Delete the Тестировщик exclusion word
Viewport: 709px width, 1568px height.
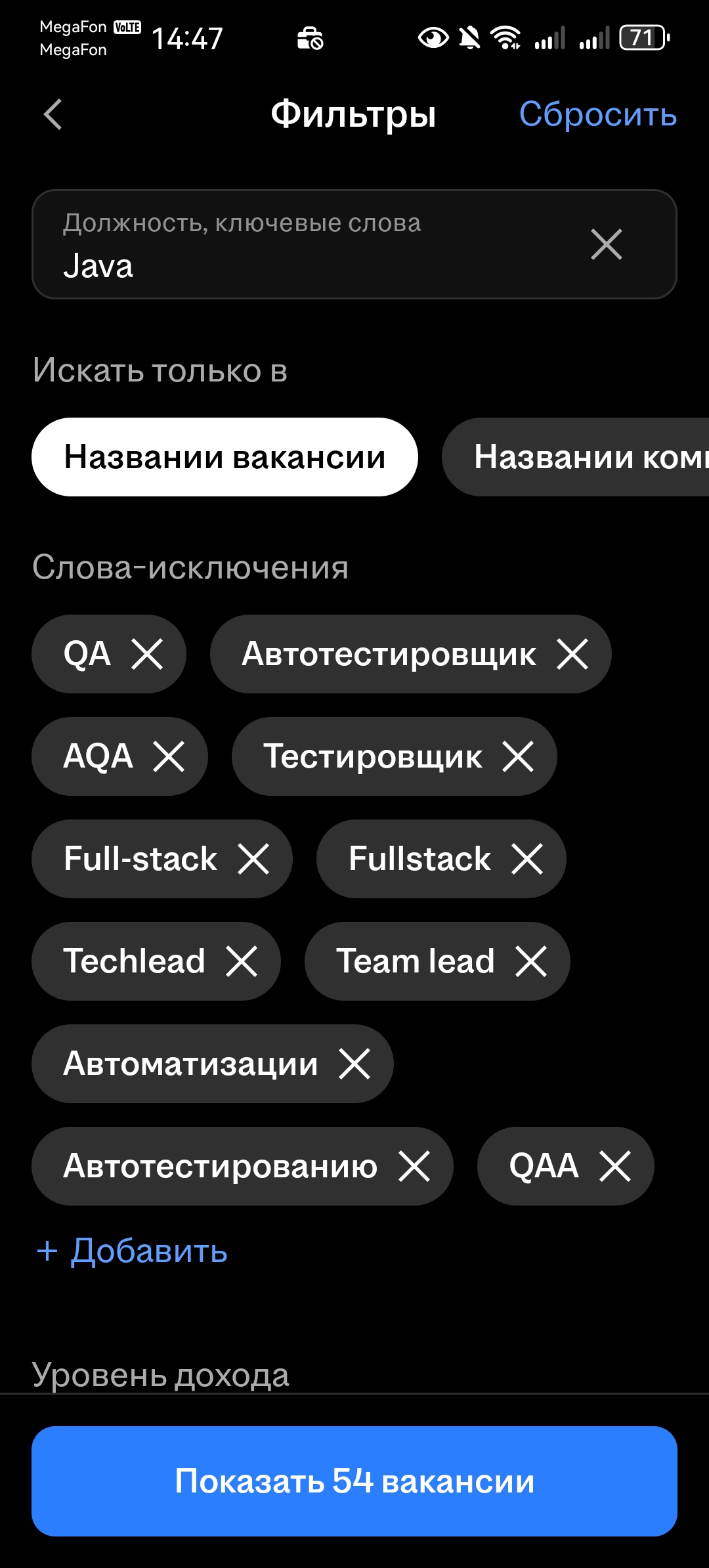click(518, 756)
